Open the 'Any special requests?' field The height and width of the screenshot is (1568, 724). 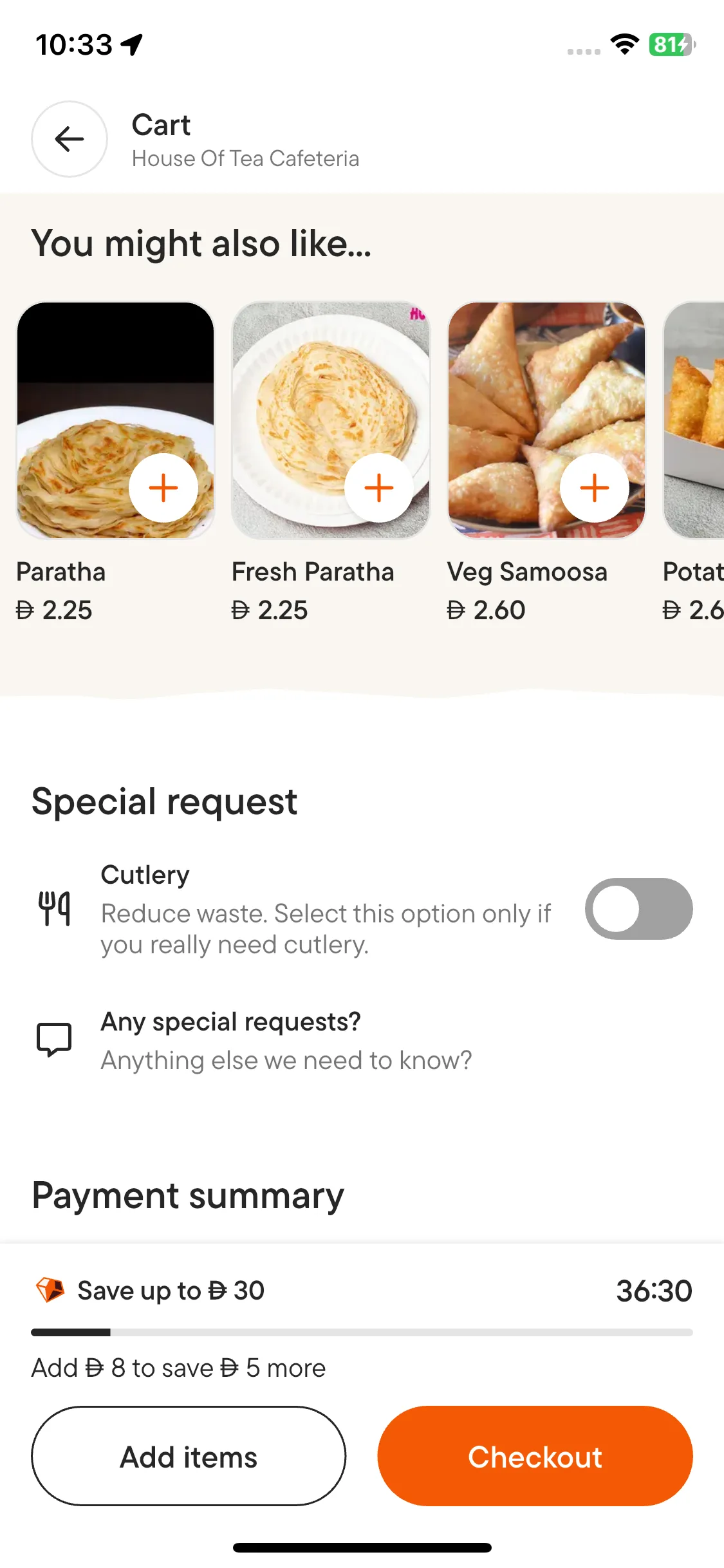click(286, 1040)
